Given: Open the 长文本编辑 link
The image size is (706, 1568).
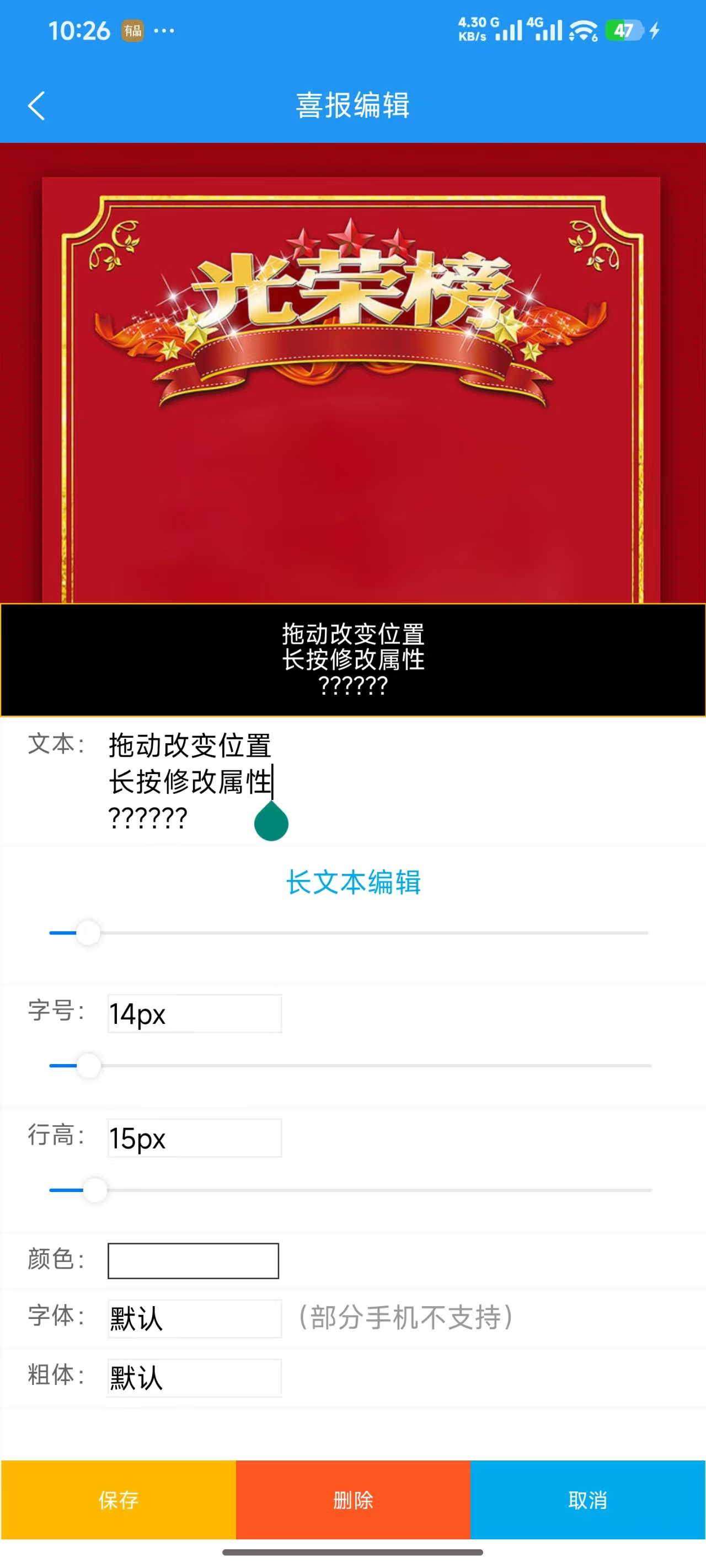Looking at the screenshot, I should tap(354, 883).
